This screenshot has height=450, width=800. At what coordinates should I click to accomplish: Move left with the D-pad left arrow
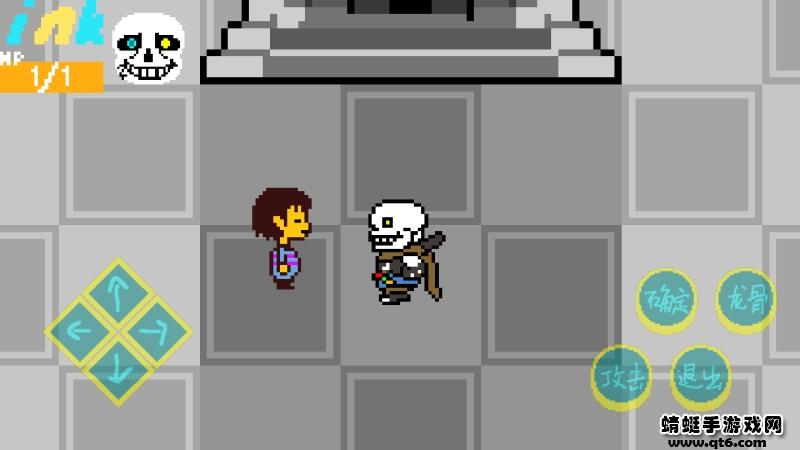(x=78, y=332)
